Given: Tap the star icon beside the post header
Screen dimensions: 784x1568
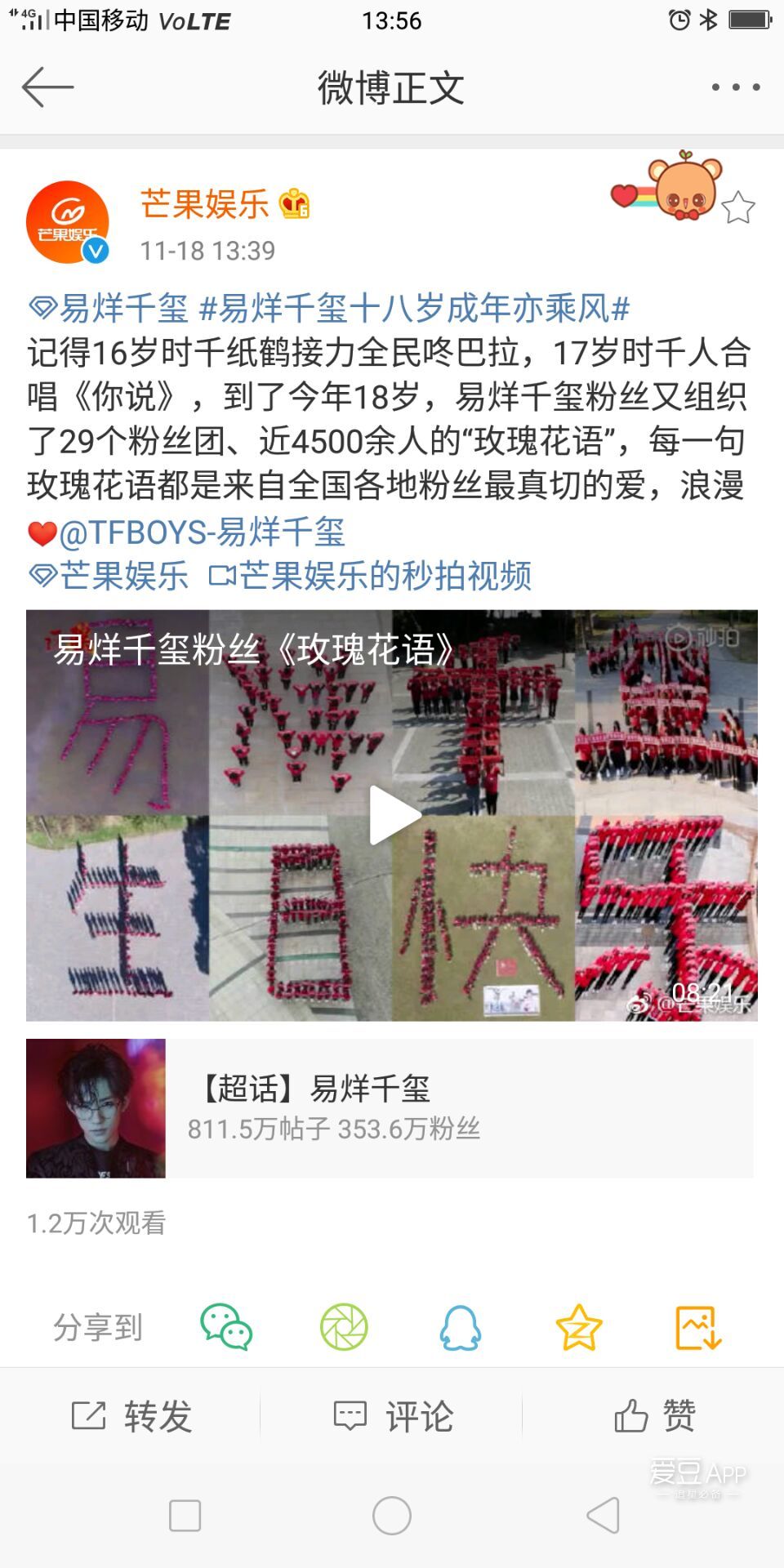Looking at the screenshot, I should click(738, 207).
